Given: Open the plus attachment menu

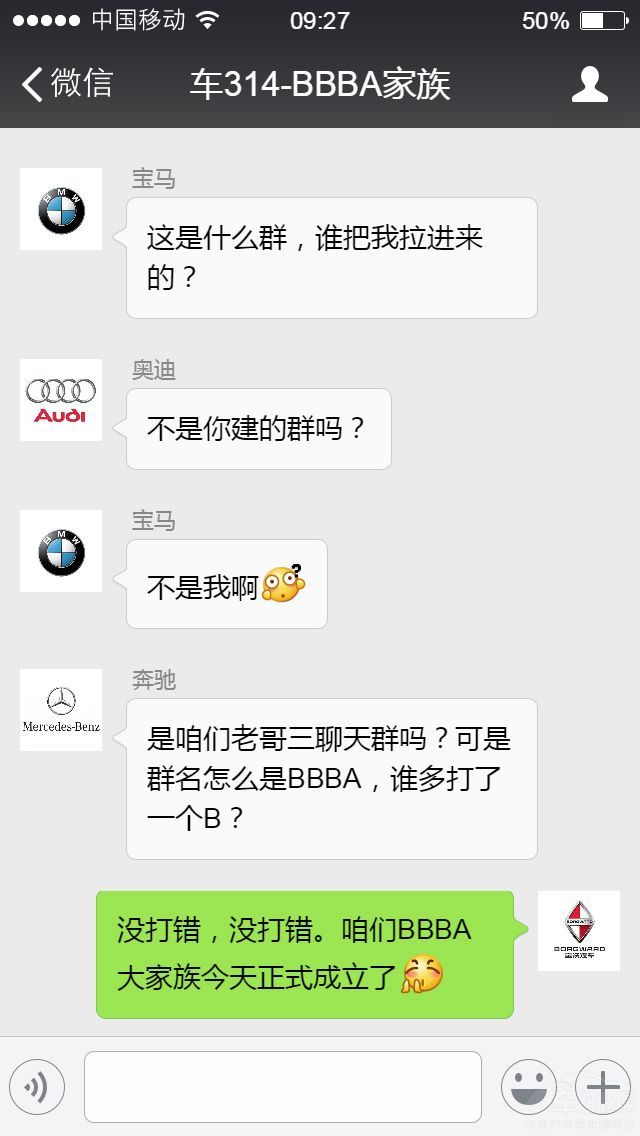Looking at the screenshot, I should tap(602, 1086).
